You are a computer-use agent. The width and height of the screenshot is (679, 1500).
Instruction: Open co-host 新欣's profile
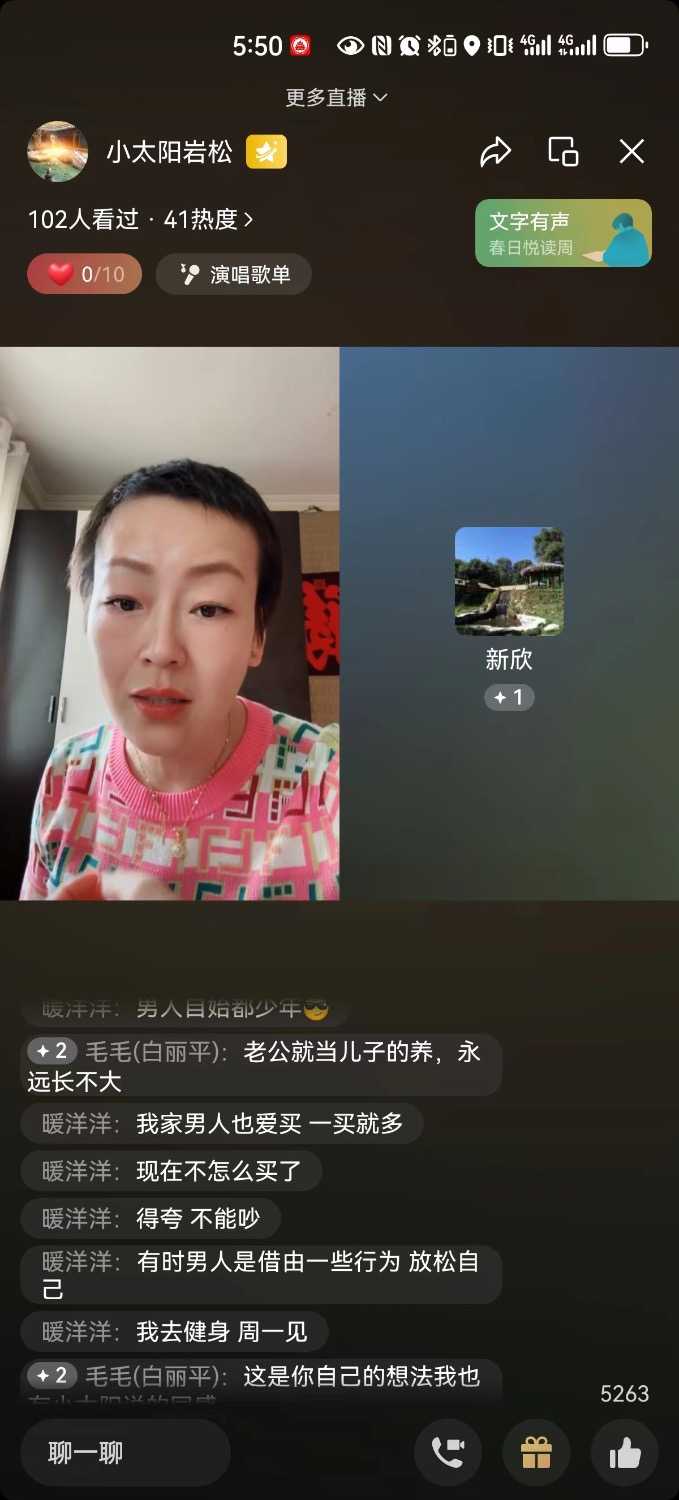point(509,581)
